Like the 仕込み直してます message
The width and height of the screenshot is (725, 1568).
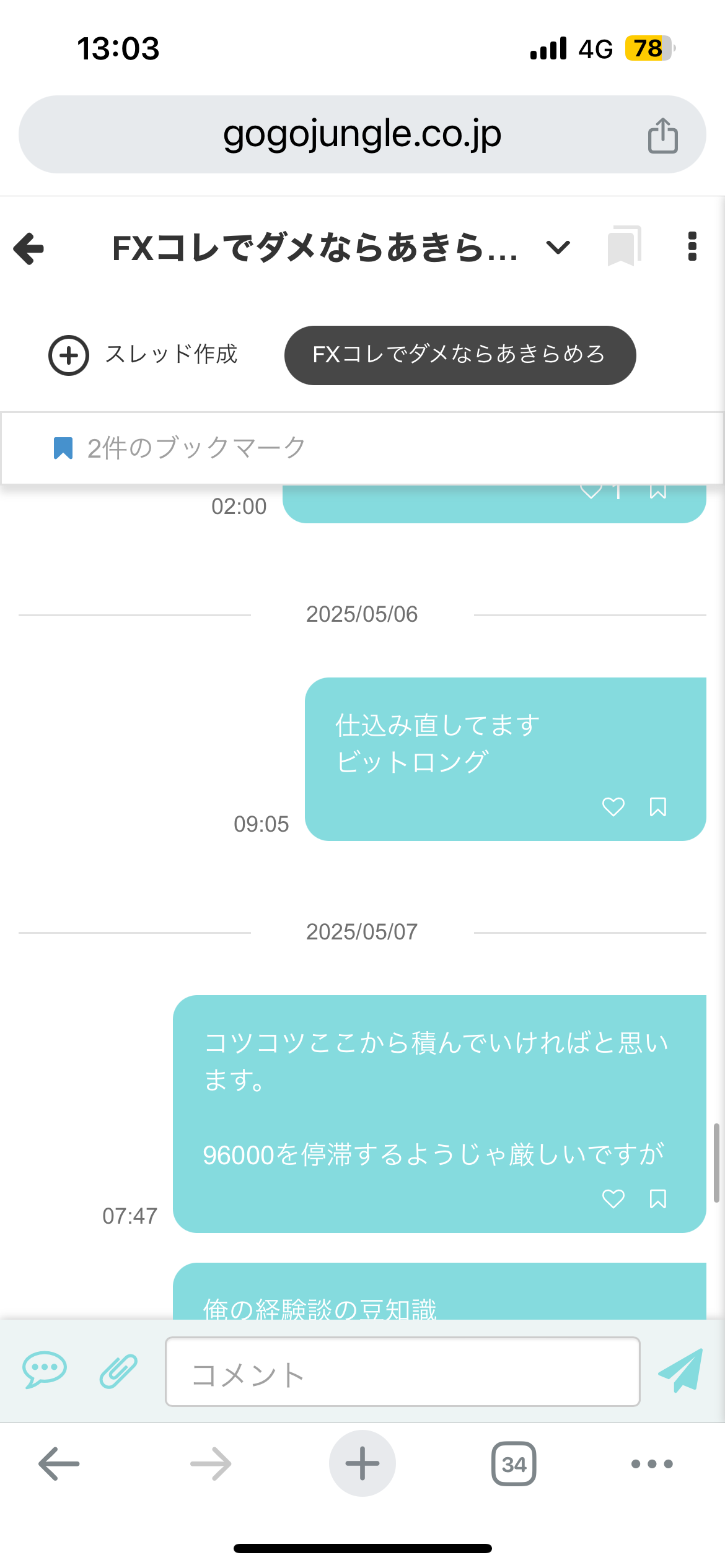click(x=613, y=806)
